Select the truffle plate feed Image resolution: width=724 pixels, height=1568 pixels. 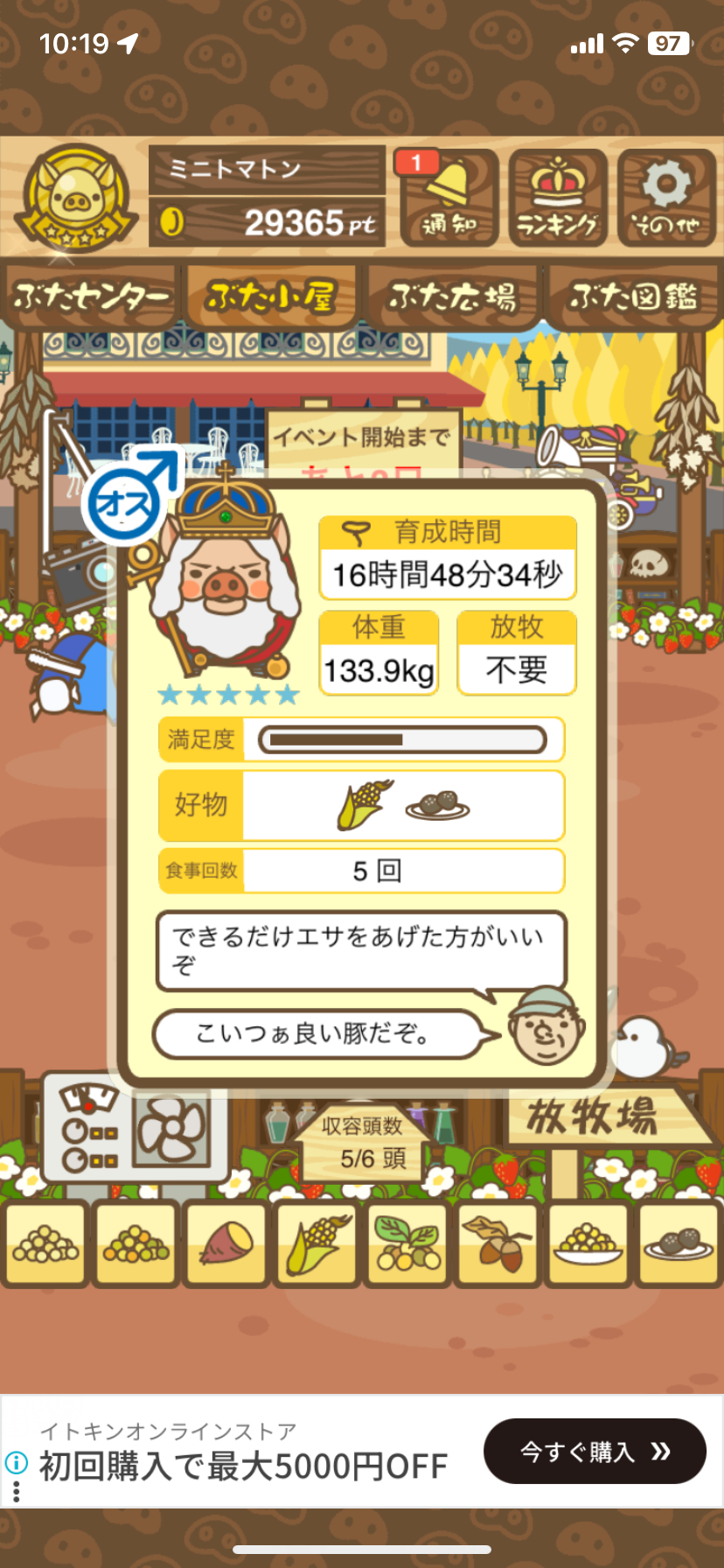[679, 1244]
